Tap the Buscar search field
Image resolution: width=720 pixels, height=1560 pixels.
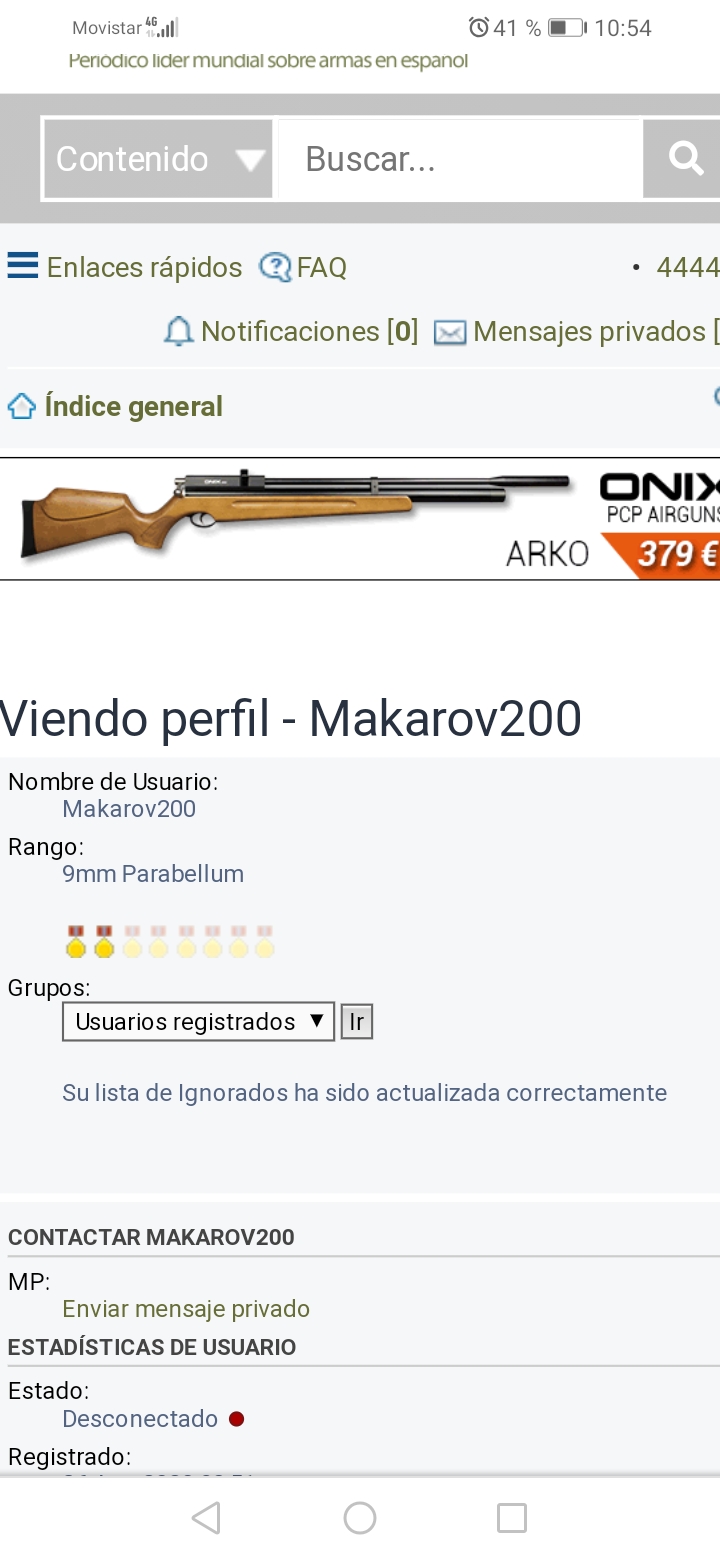458,159
